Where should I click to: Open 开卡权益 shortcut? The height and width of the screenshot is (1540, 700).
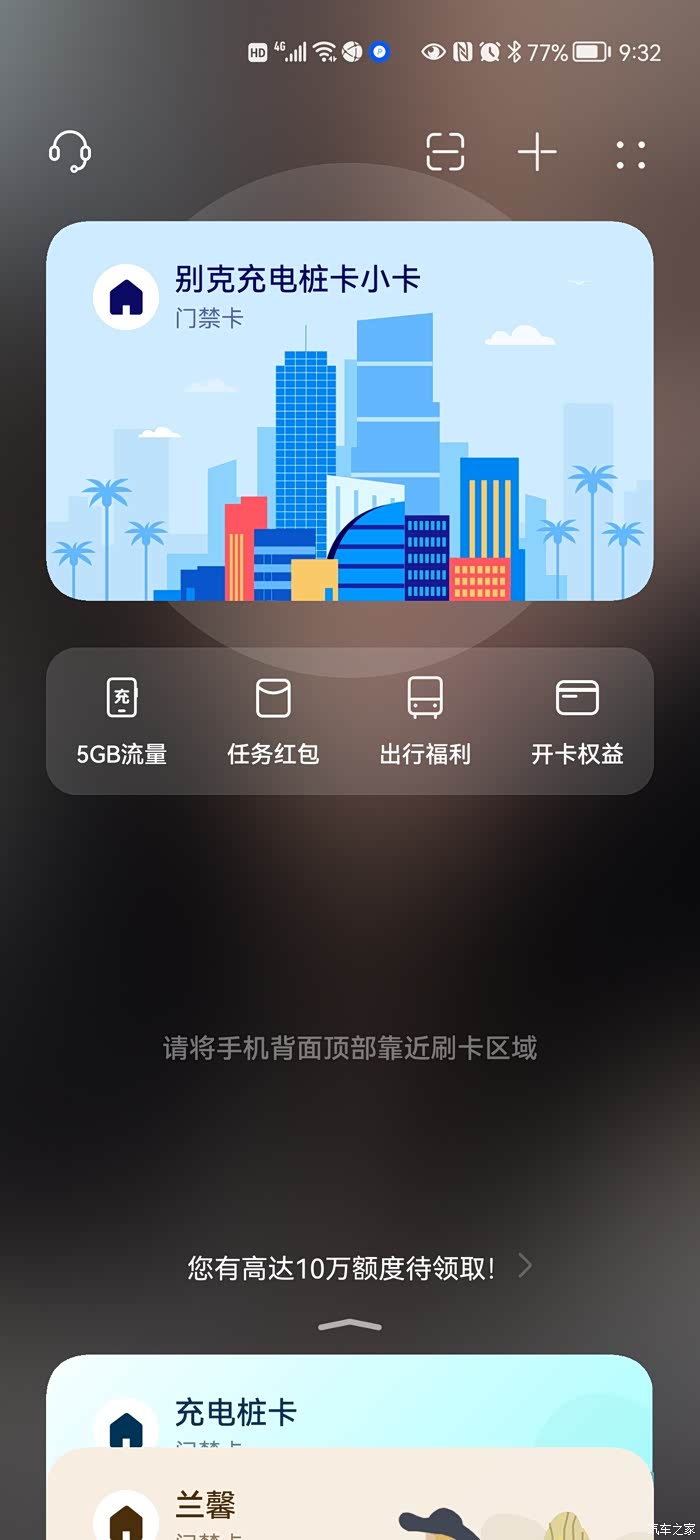click(577, 722)
